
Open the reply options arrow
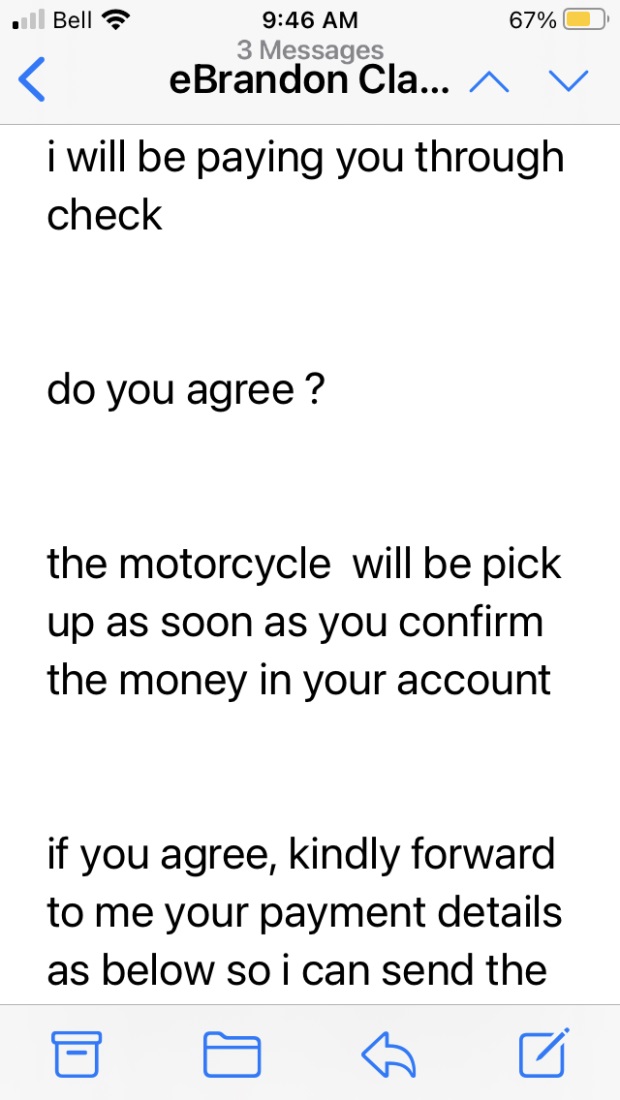coord(387,1054)
